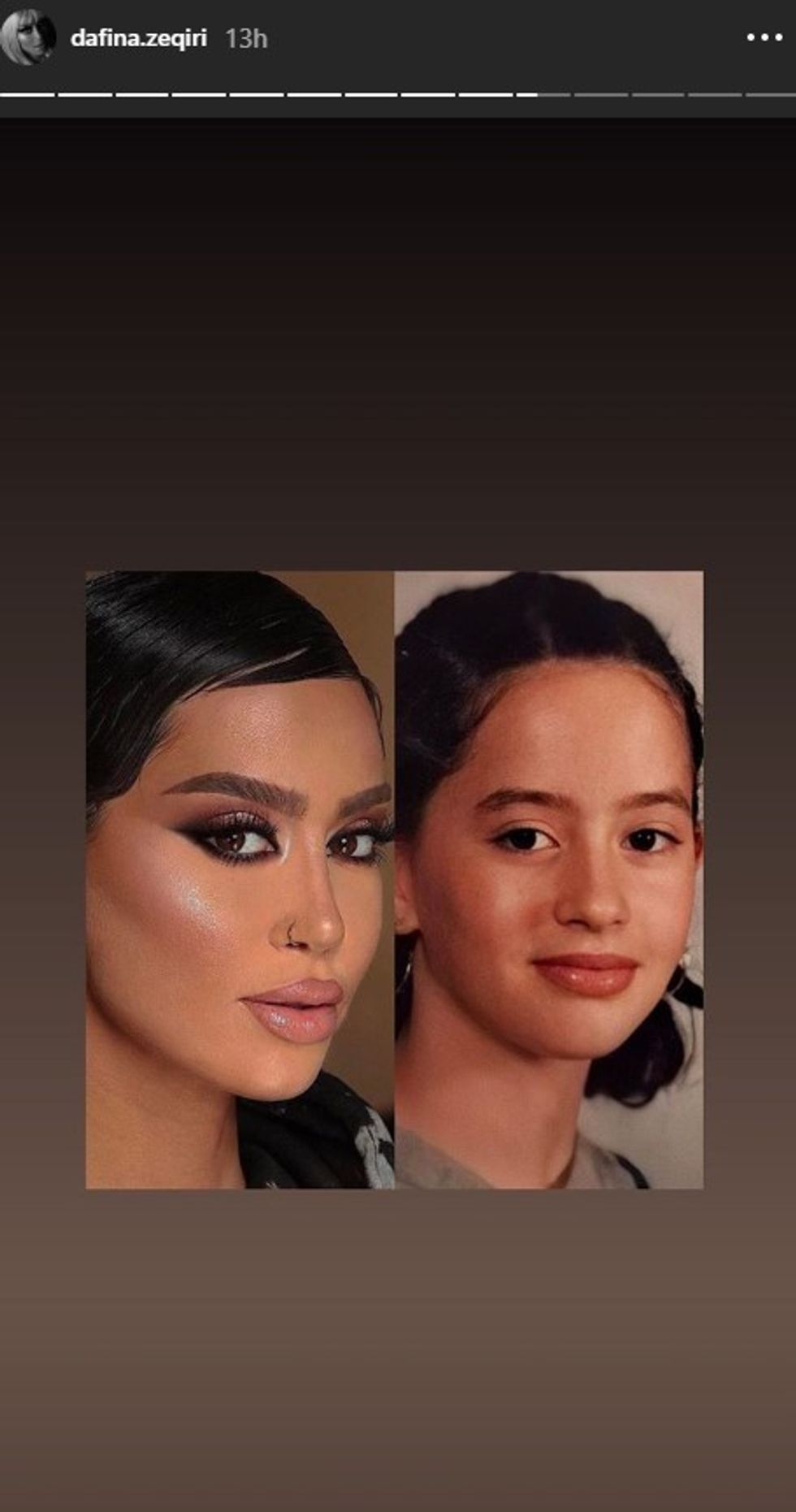796x1512 pixels.
Task: Tap the dafina.zeqiri username
Action: point(139,38)
